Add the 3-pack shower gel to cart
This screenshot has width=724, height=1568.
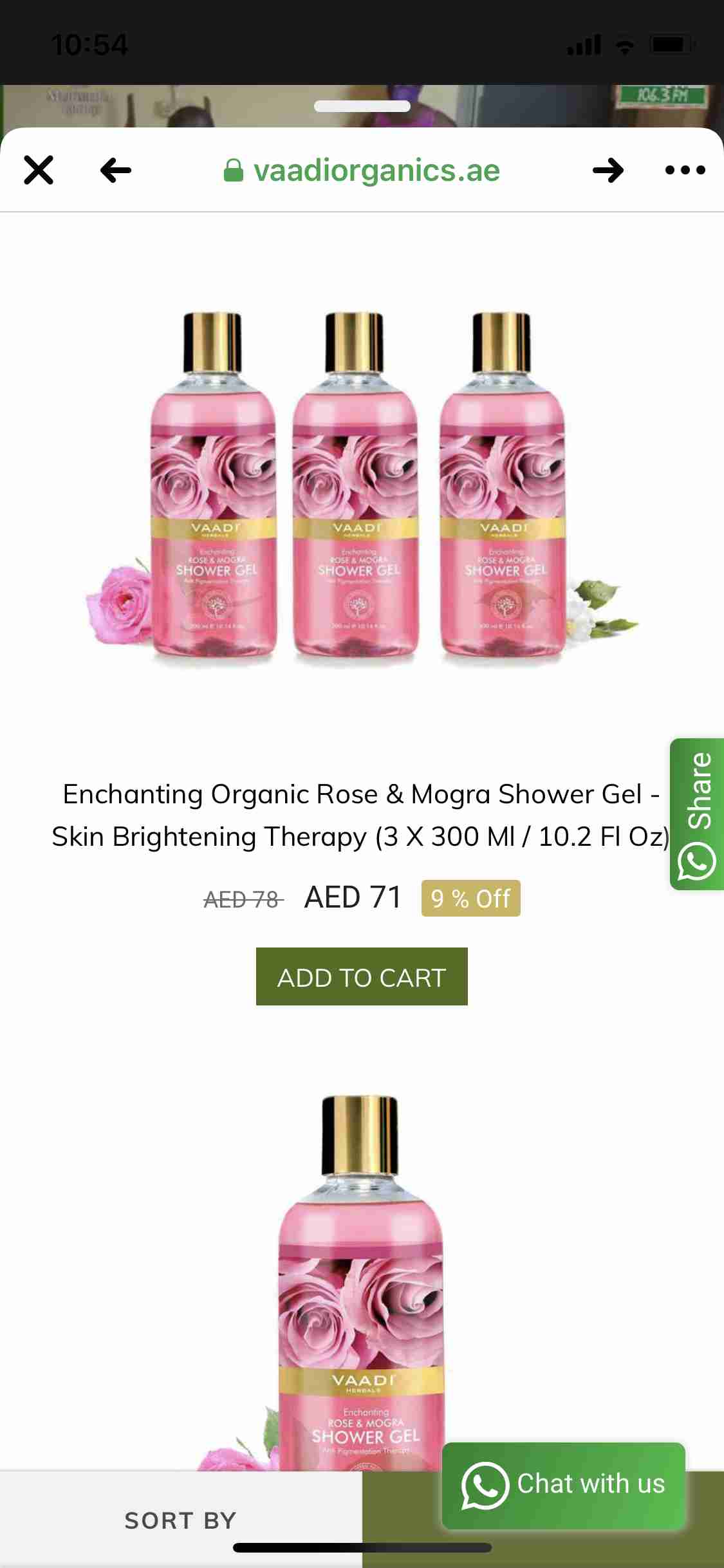point(362,976)
